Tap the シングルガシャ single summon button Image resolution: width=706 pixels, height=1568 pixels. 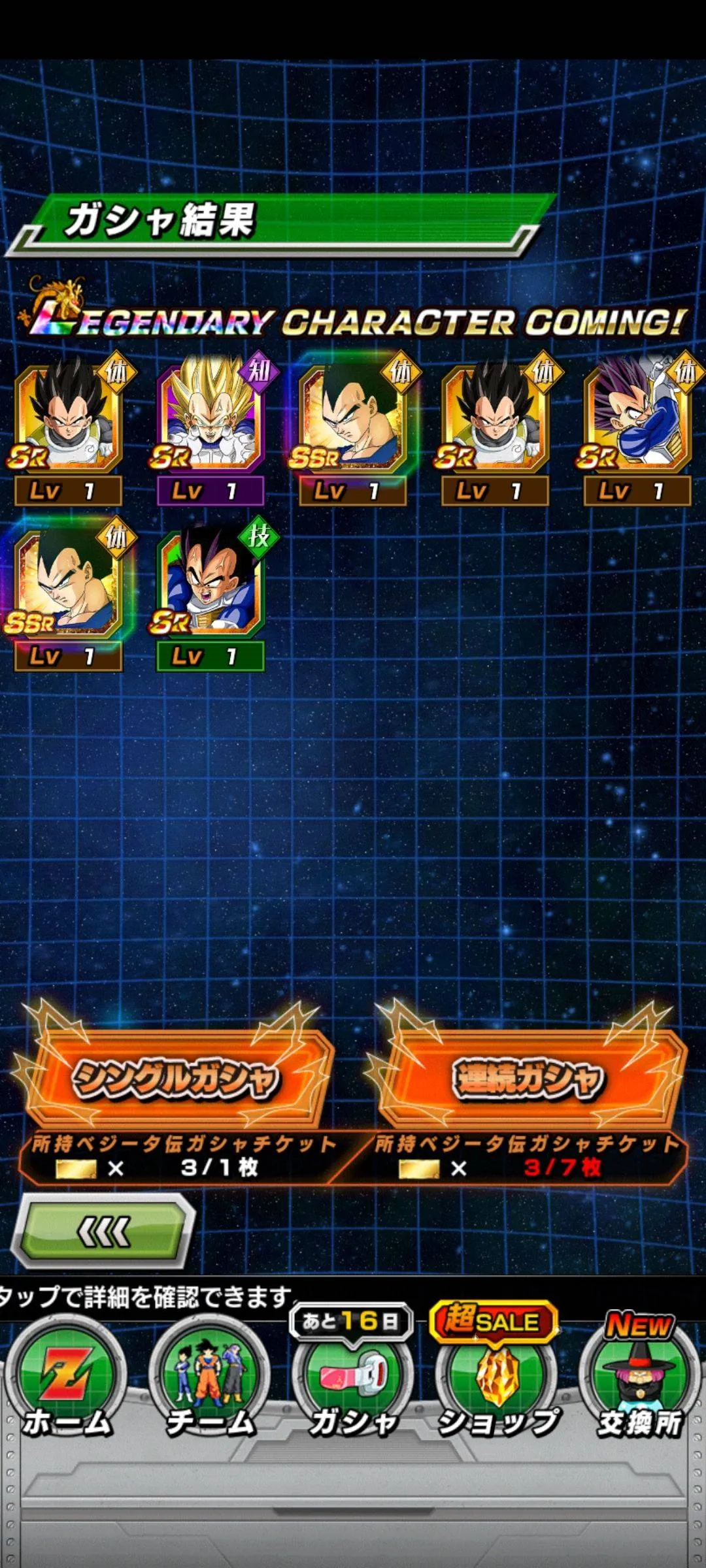coord(175,1078)
